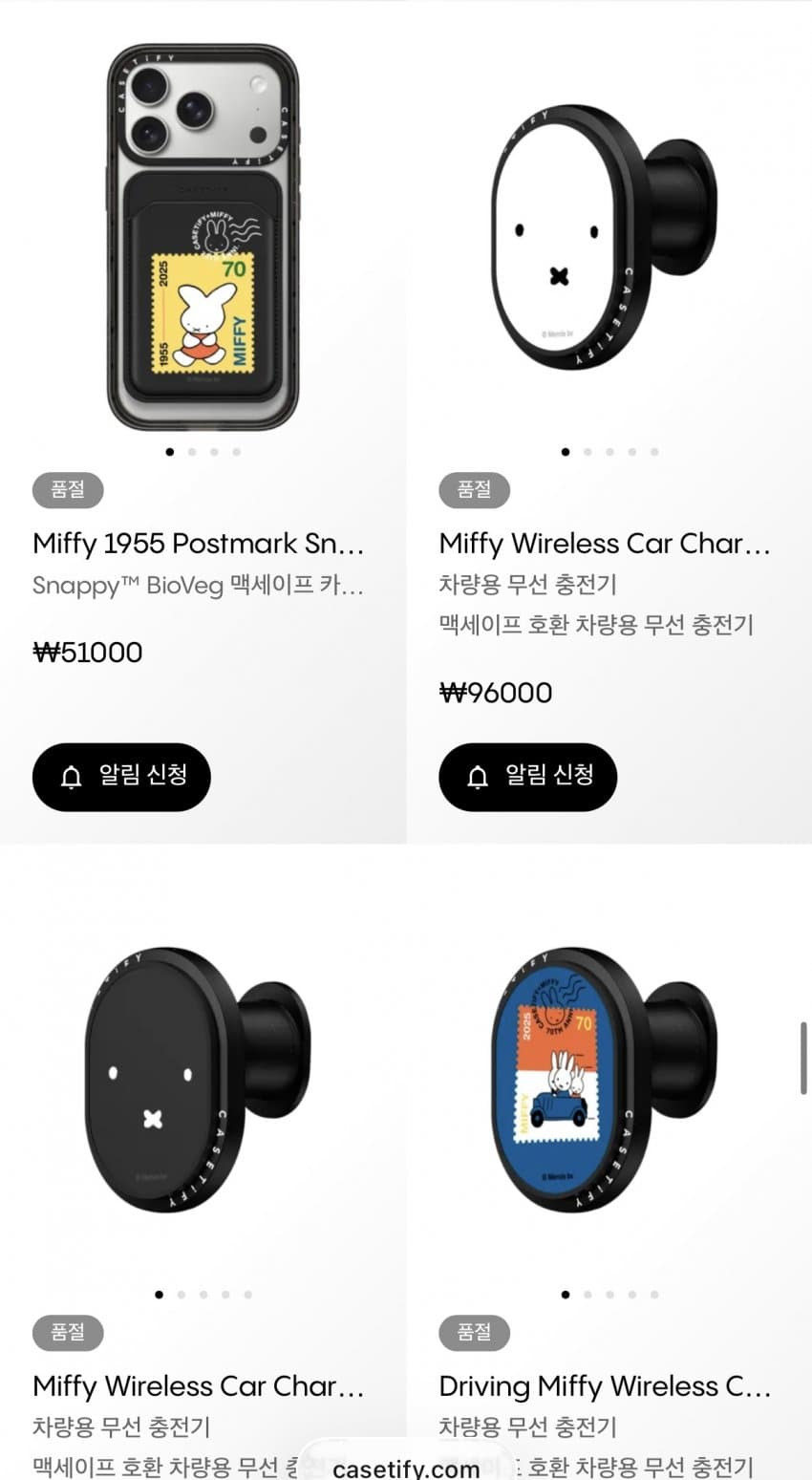Open the white Miffy Wireless Car Charger product

pyautogui.click(x=604, y=543)
